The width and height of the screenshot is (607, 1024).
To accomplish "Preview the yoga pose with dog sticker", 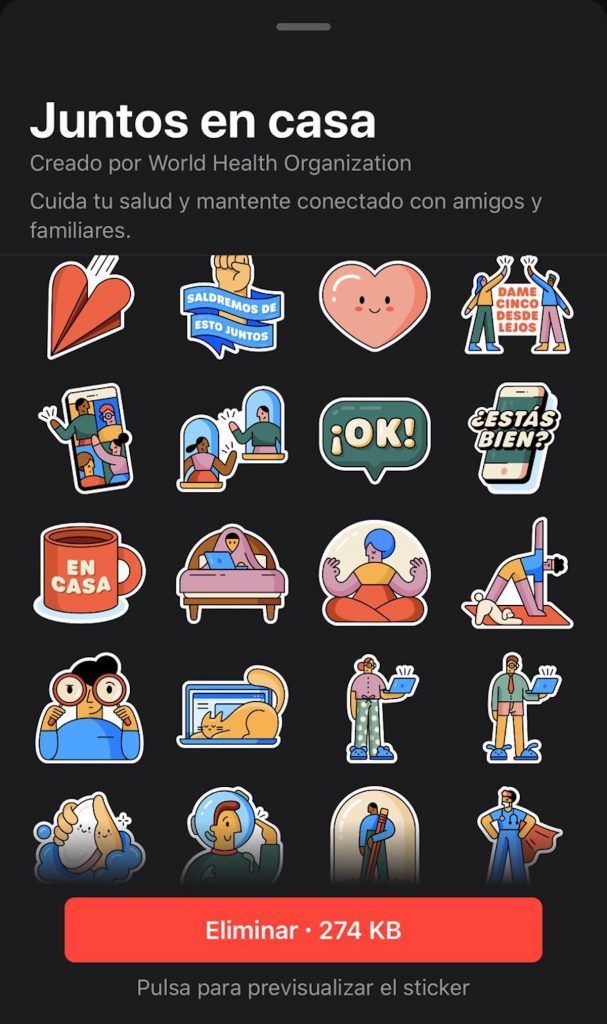I will point(517,574).
